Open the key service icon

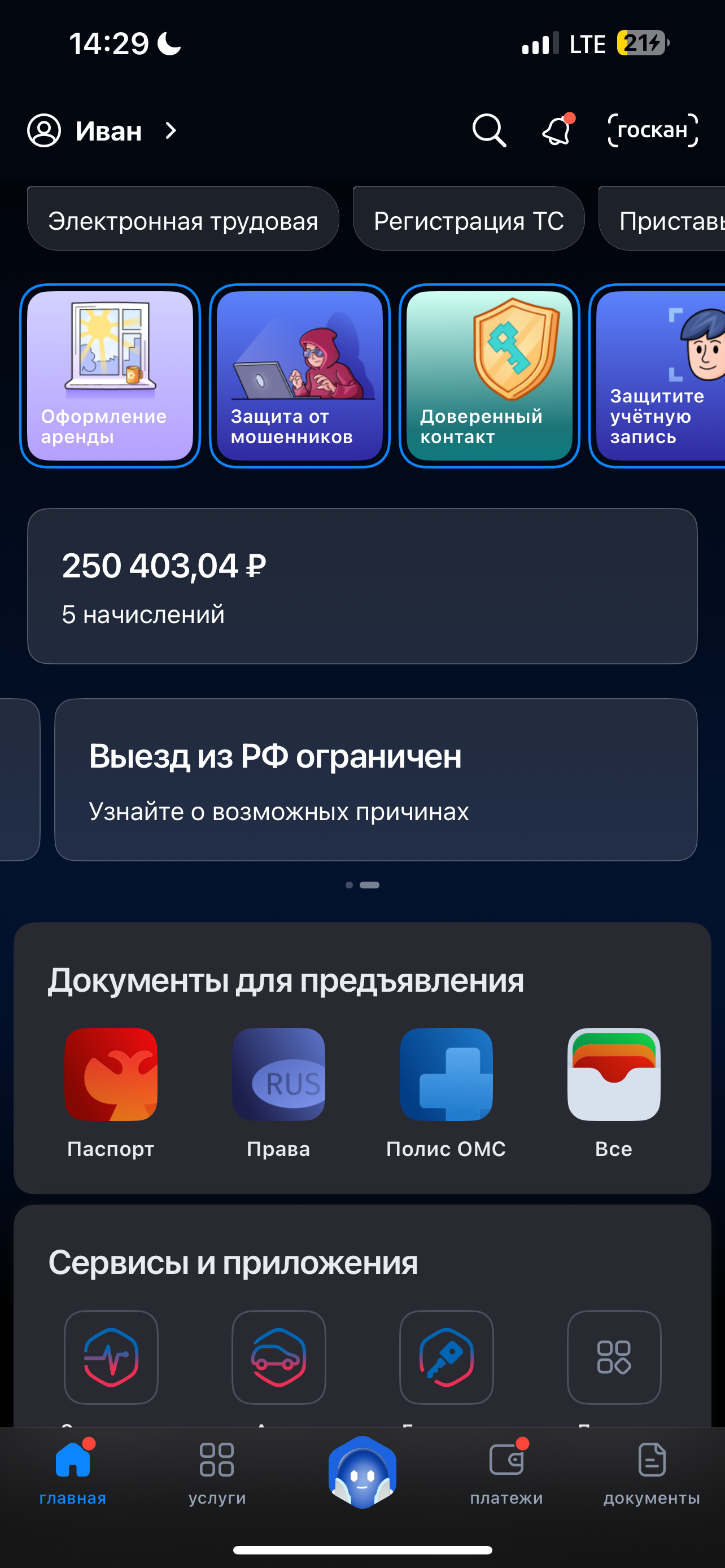pos(446,1357)
